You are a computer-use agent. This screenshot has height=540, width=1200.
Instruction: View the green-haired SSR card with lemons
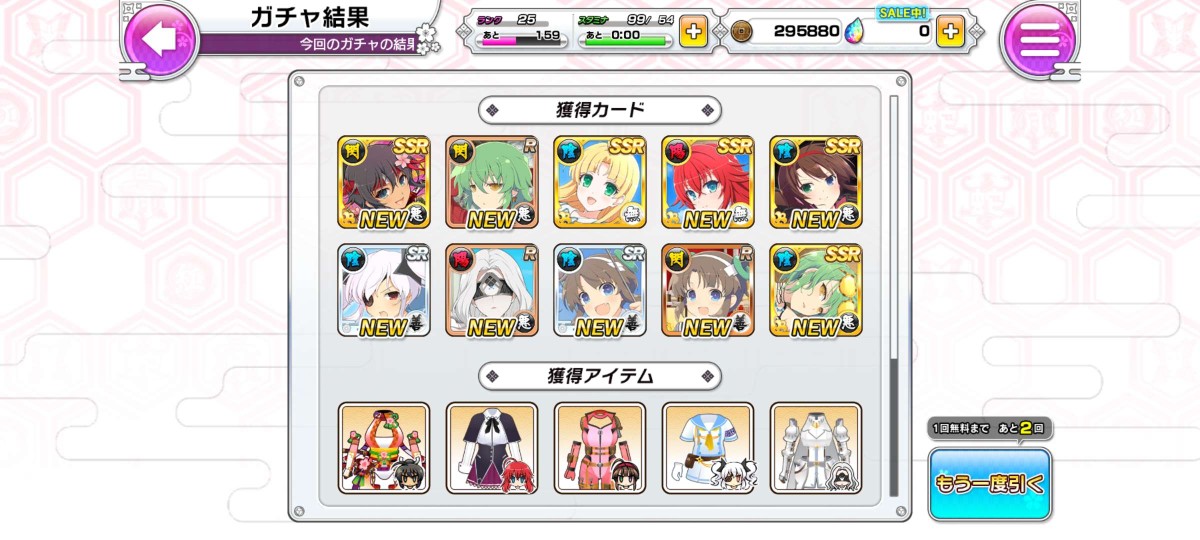tap(816, 290)
